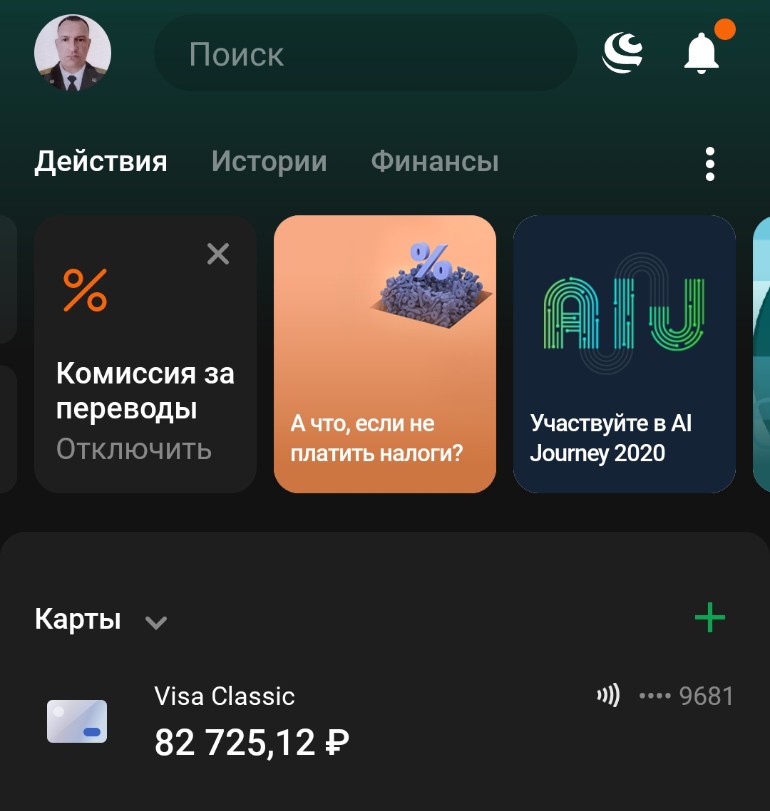
Task: Tap the 'Поиск' search field
Action: click(x=365, y=55)
